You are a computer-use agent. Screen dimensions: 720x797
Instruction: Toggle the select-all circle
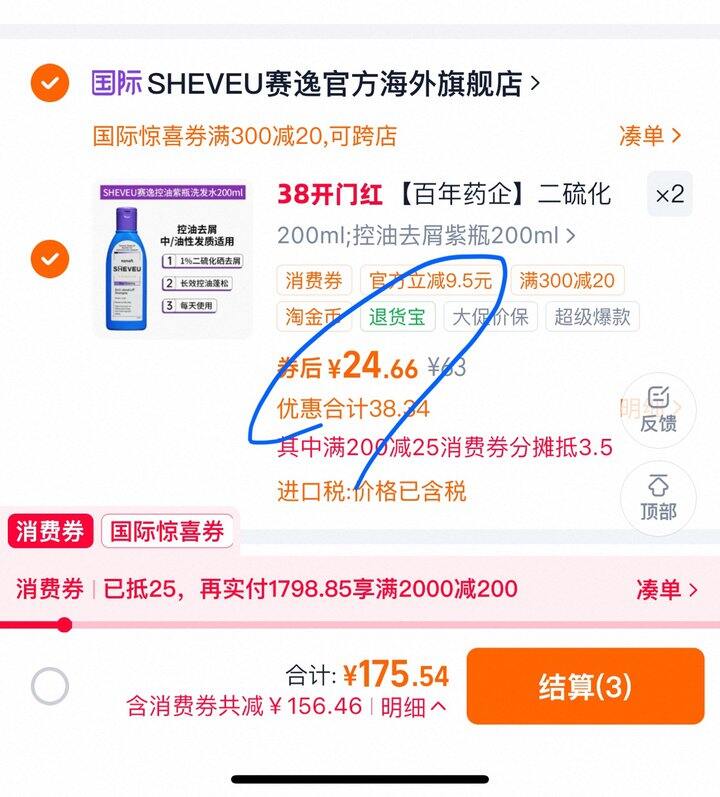point(50,687)
